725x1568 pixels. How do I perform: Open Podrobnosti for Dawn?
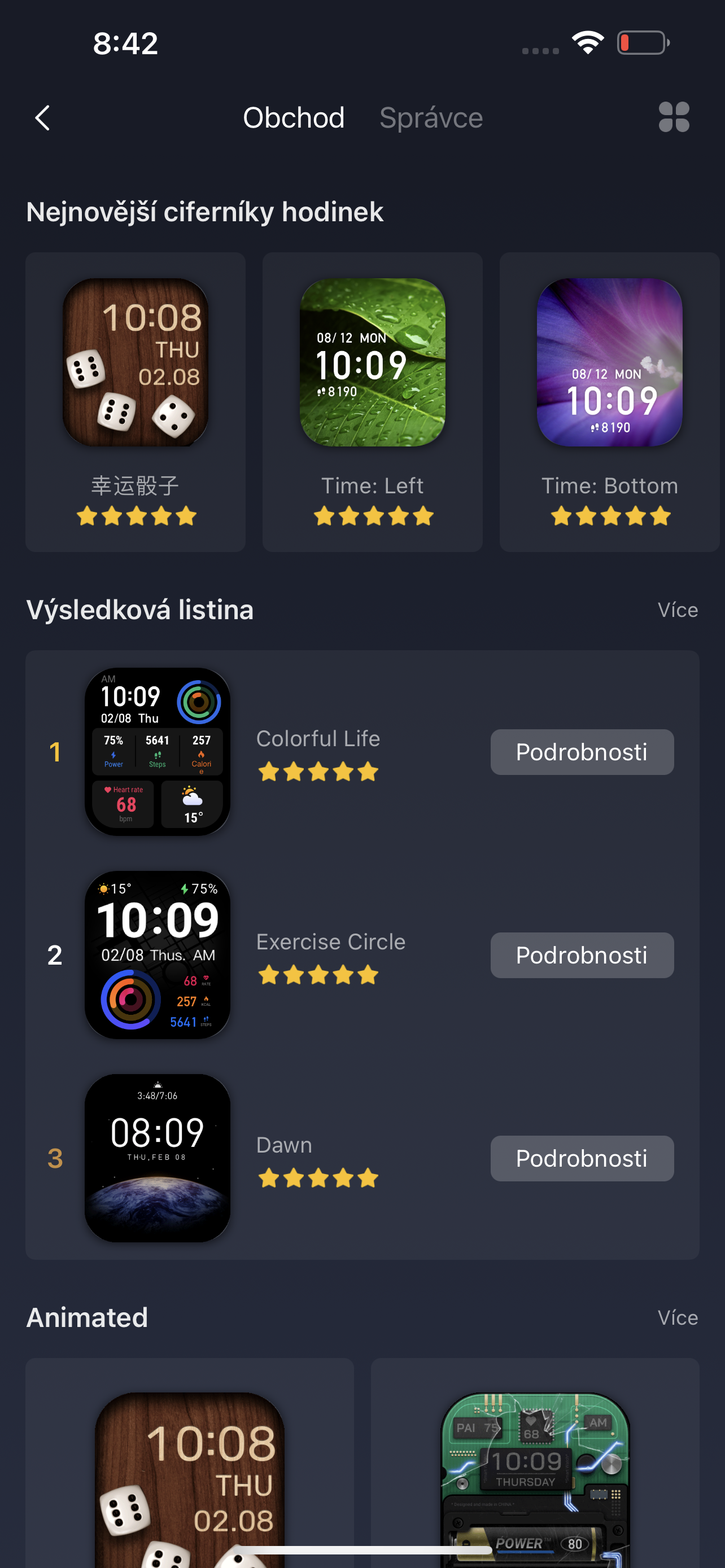click(x=582, y=1158)
